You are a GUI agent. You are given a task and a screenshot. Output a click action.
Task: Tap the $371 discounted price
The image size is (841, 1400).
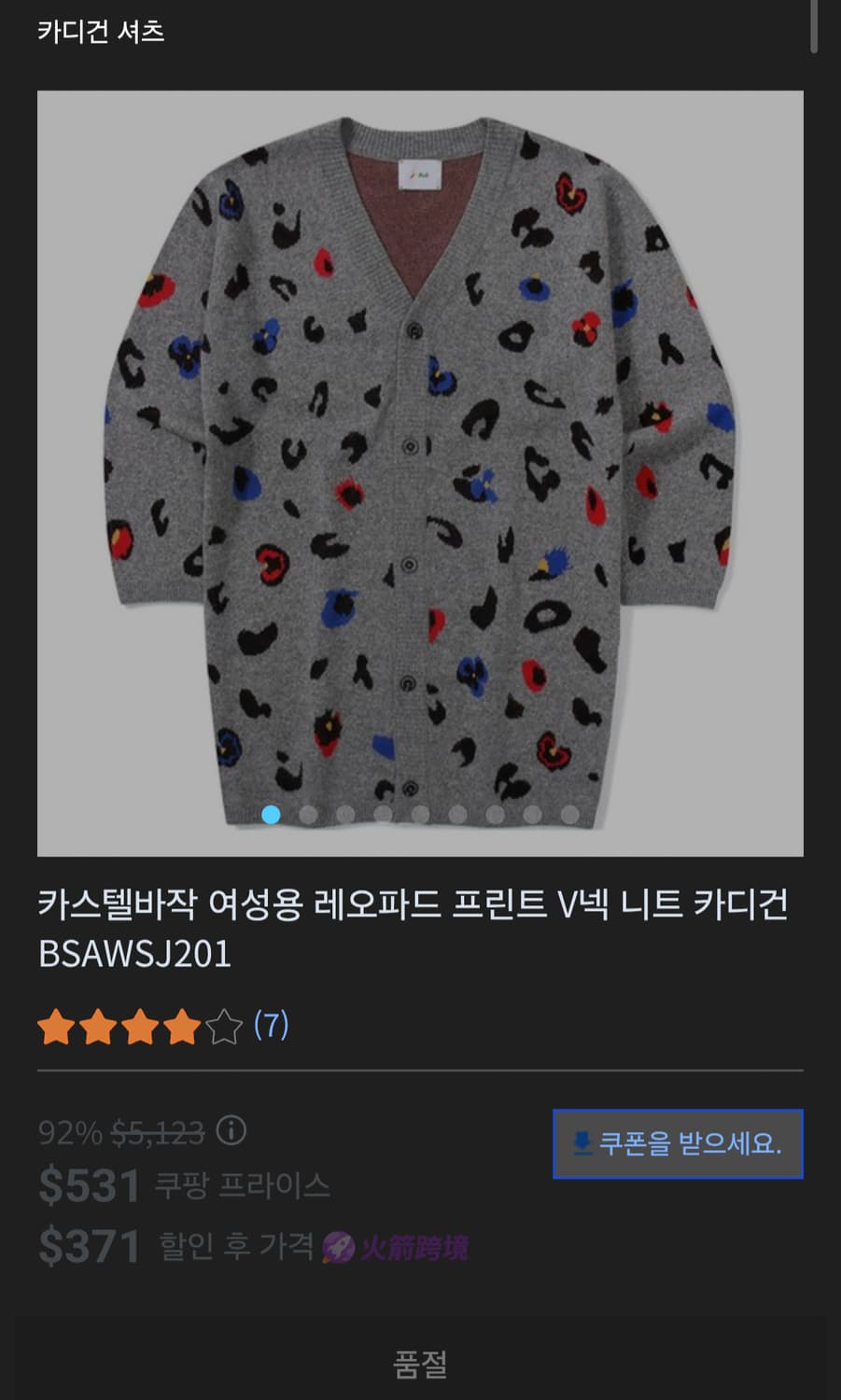(x=88, y=1243)
